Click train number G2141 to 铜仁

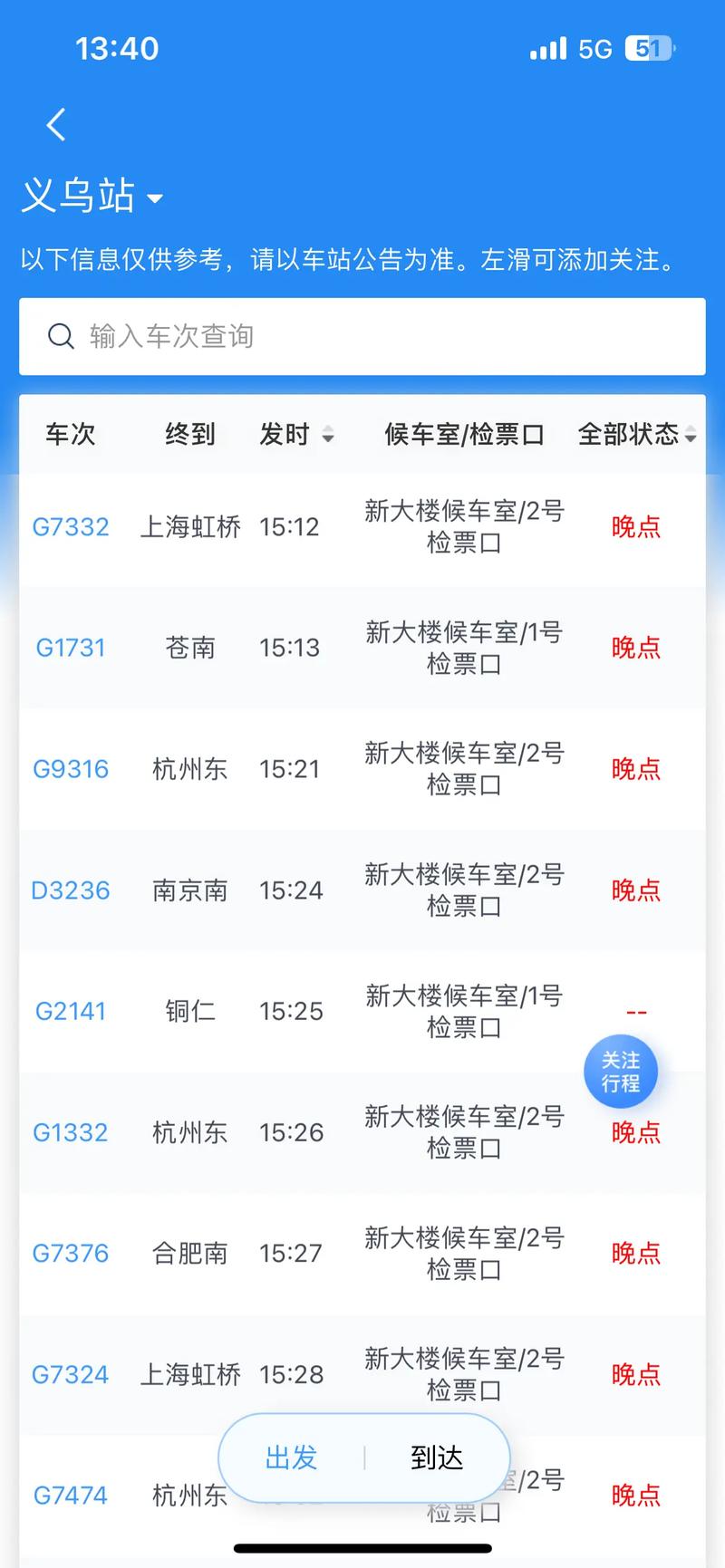pos(70,1011)
